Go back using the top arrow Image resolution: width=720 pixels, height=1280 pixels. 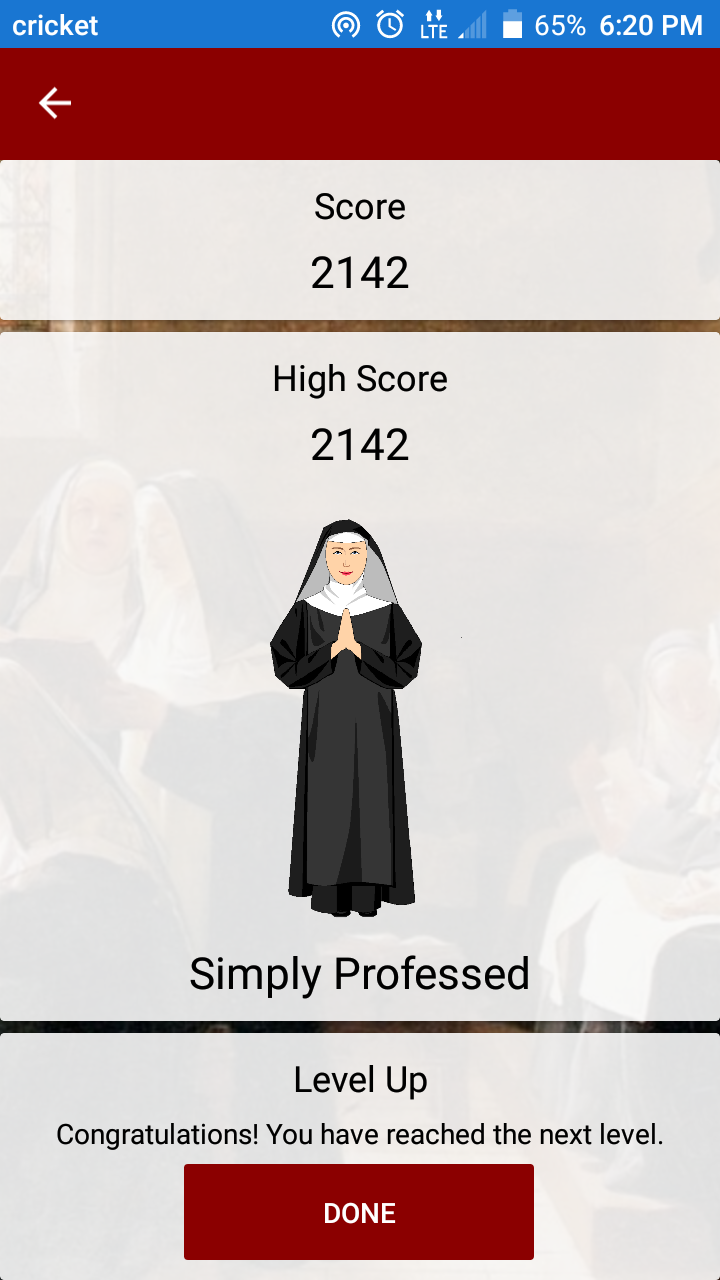[x=55, y=103]
